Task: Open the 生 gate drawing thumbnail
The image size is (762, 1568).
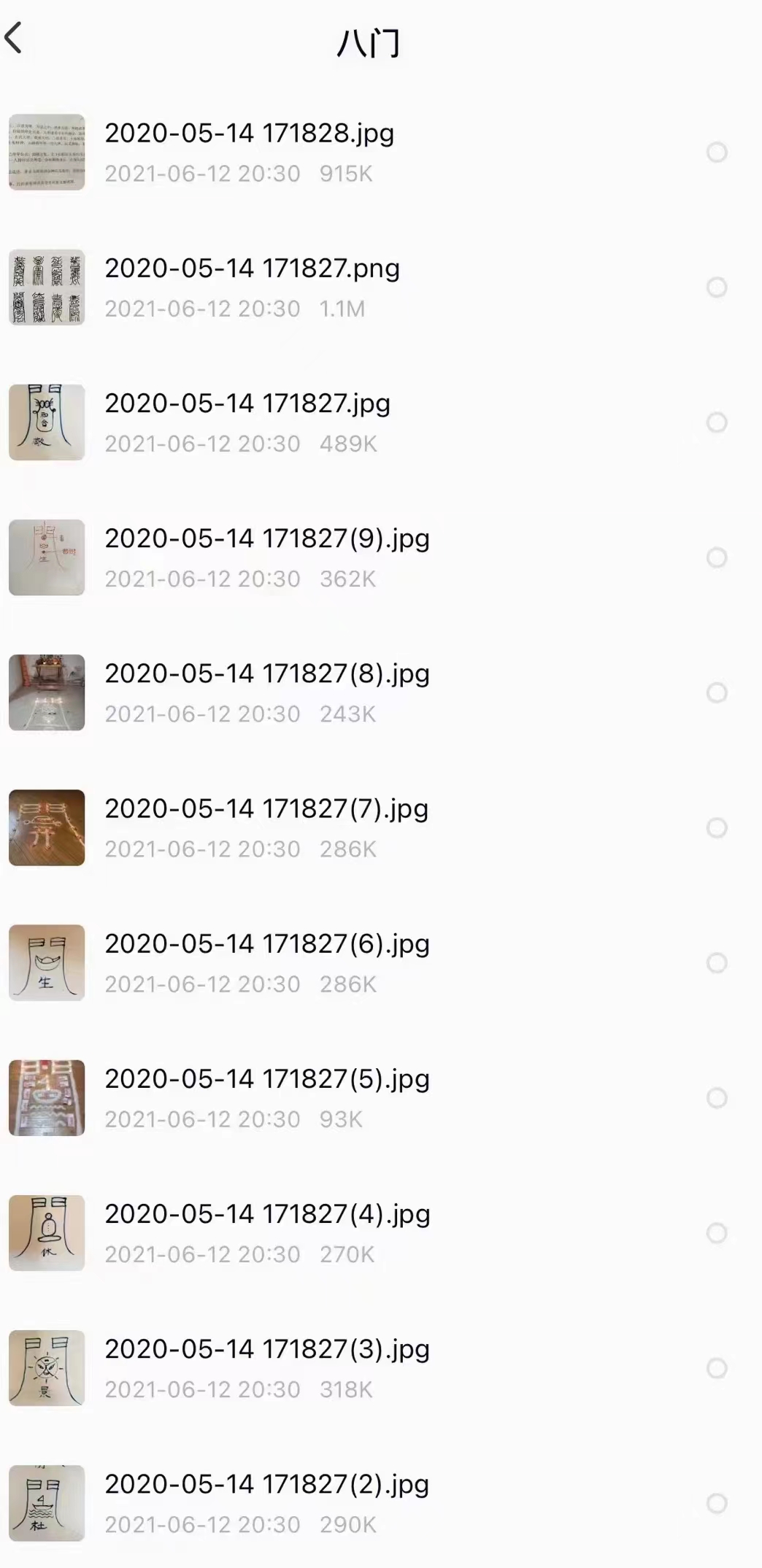Action: 46,962
